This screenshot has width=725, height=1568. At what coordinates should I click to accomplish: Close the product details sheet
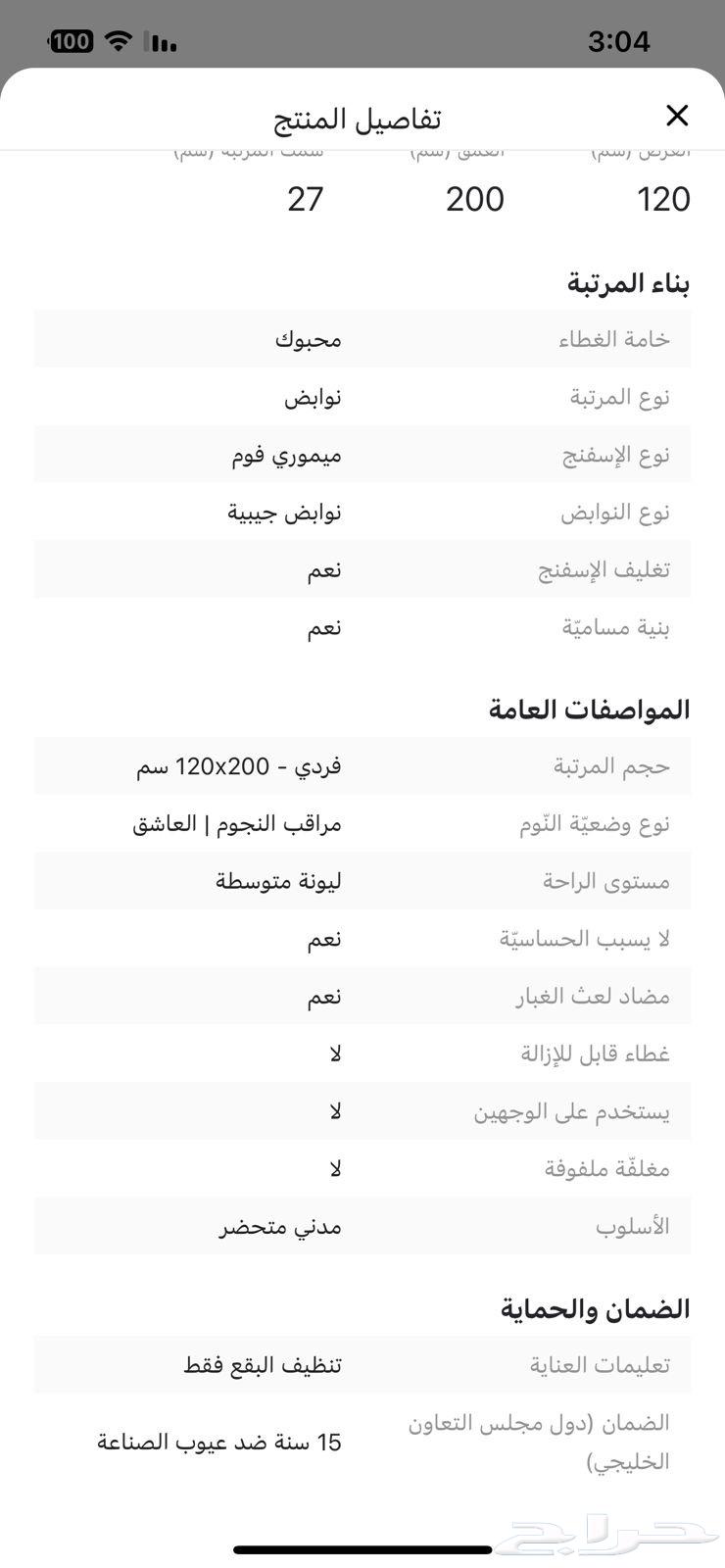676,116
